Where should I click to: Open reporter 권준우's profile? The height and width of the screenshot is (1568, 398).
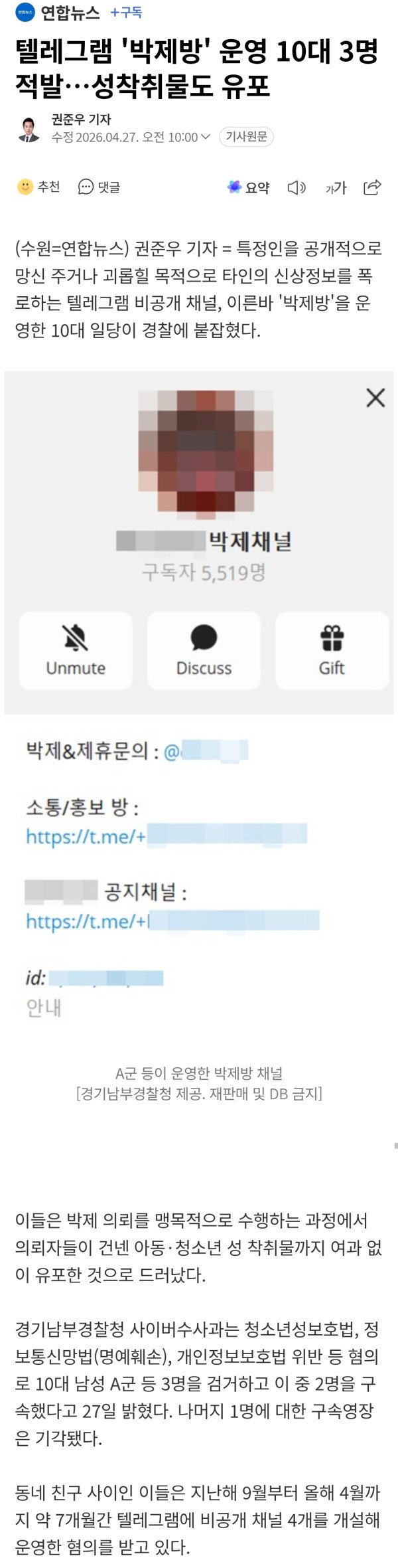(x=81, y=120)
